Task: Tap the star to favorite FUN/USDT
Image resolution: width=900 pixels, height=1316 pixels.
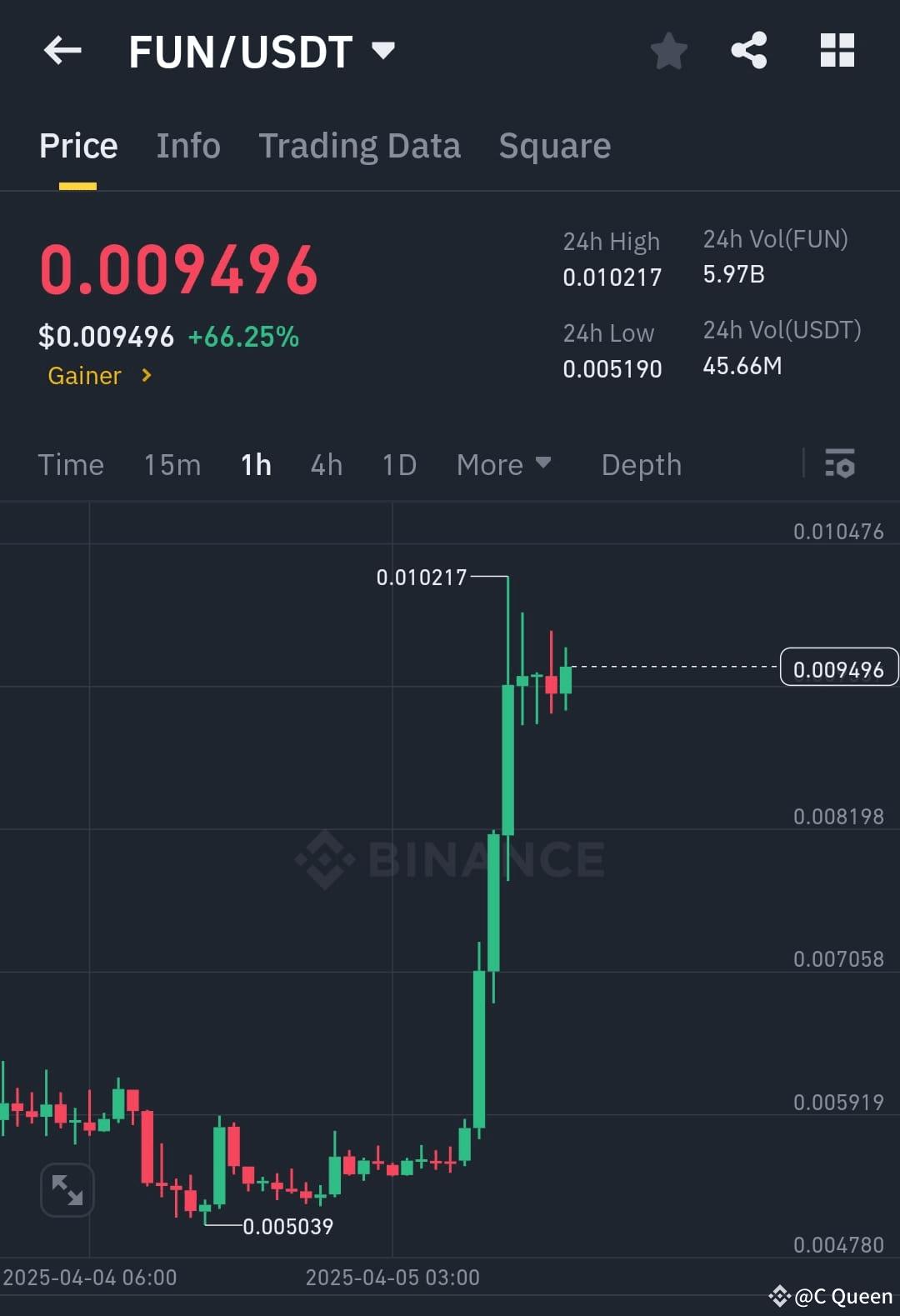Action: (x=669, y=51)
